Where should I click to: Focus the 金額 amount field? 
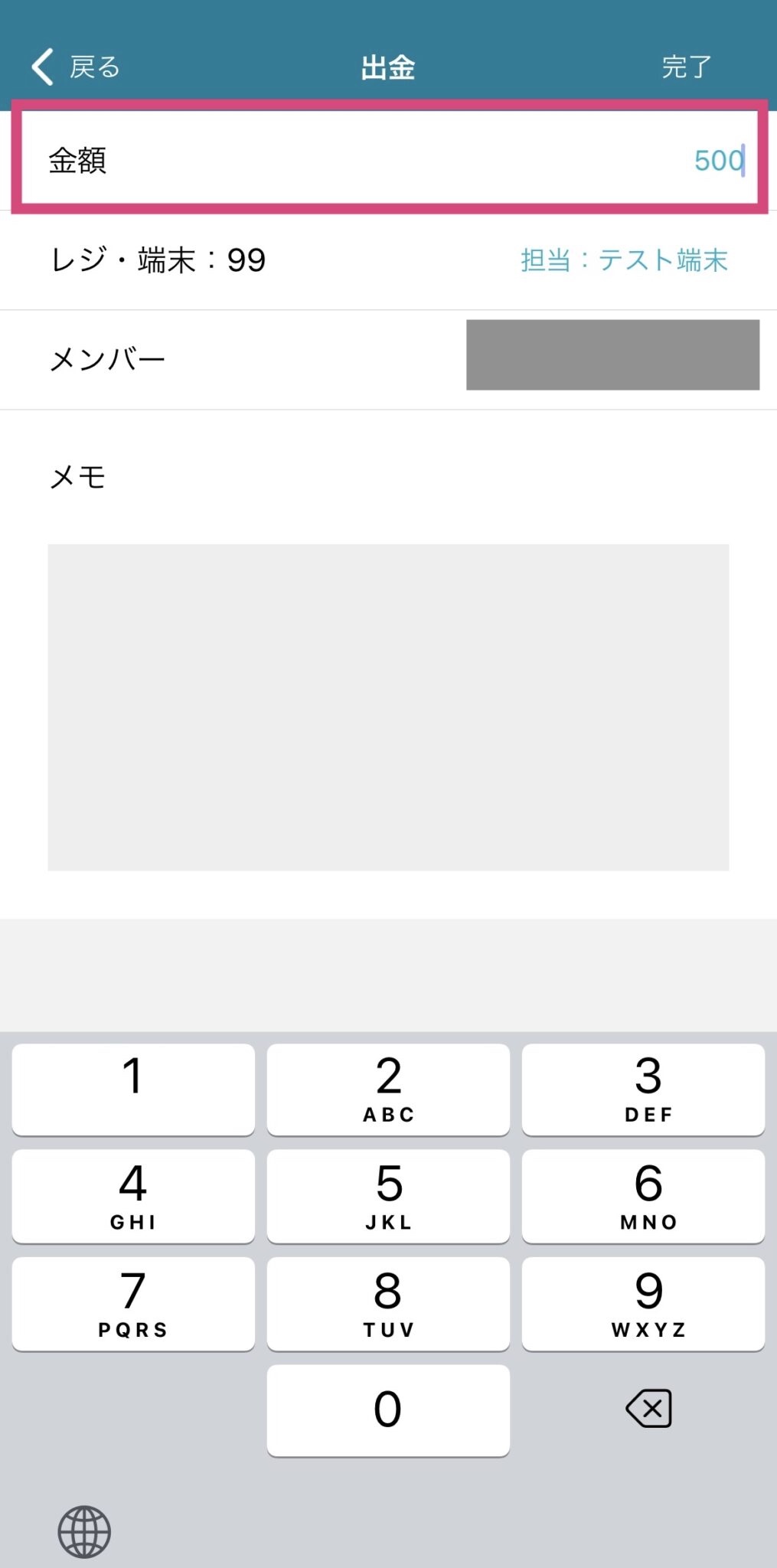coord(389,159)
